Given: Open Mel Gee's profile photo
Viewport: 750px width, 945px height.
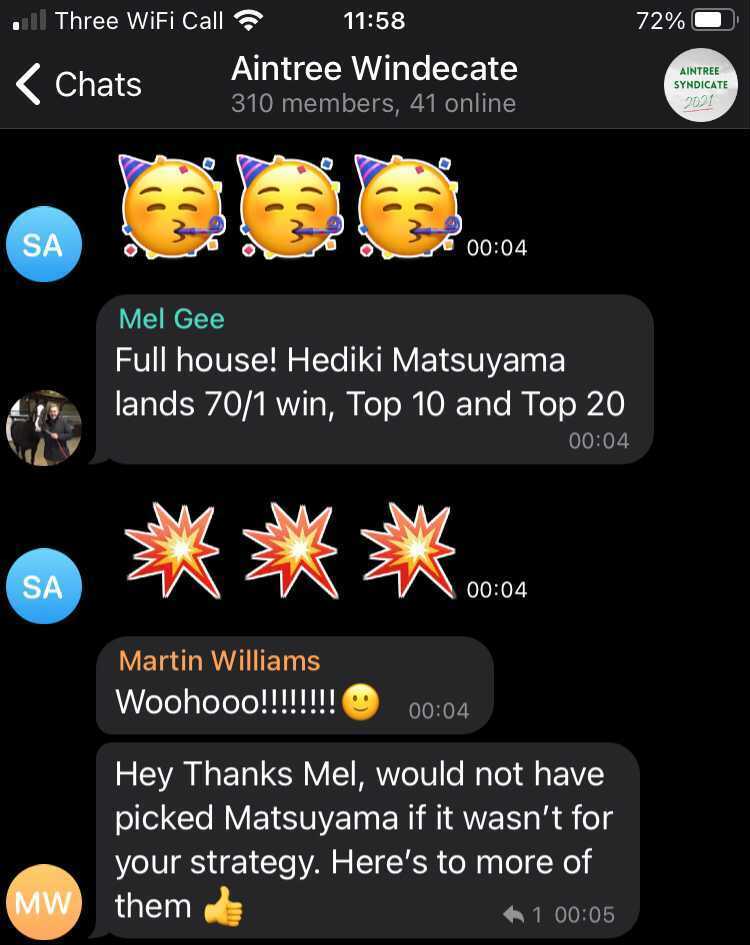Looking at the screenshot, I should (x=43, y=427).
